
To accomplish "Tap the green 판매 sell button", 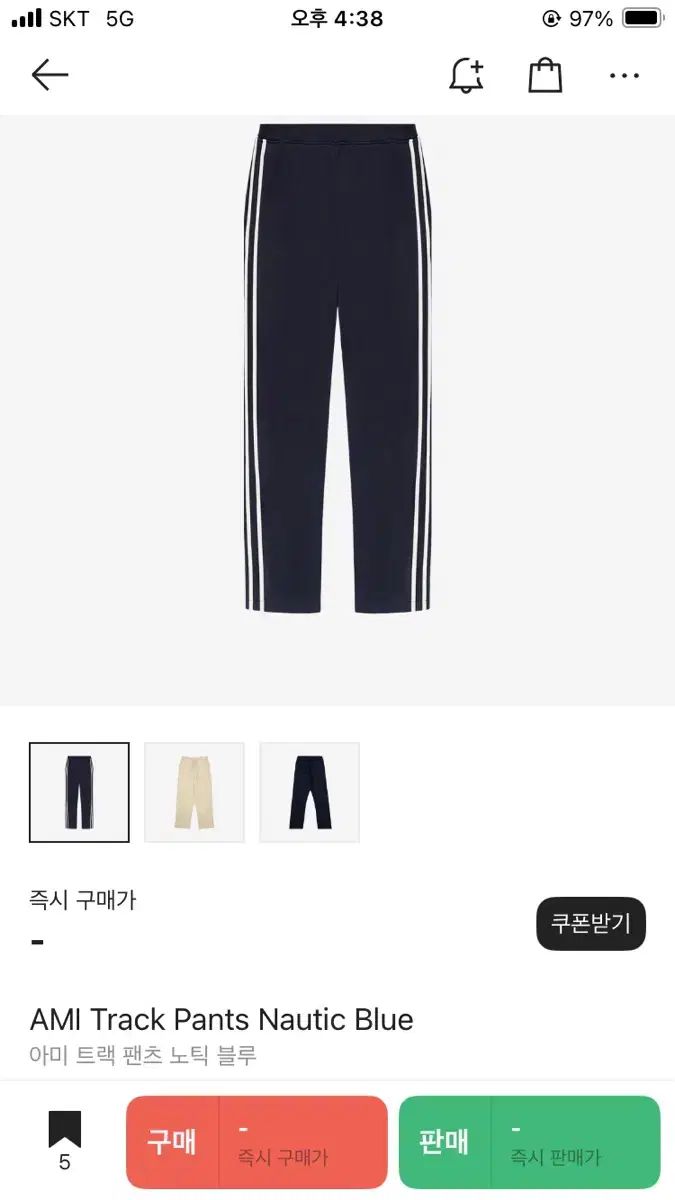I will 529,1142.
